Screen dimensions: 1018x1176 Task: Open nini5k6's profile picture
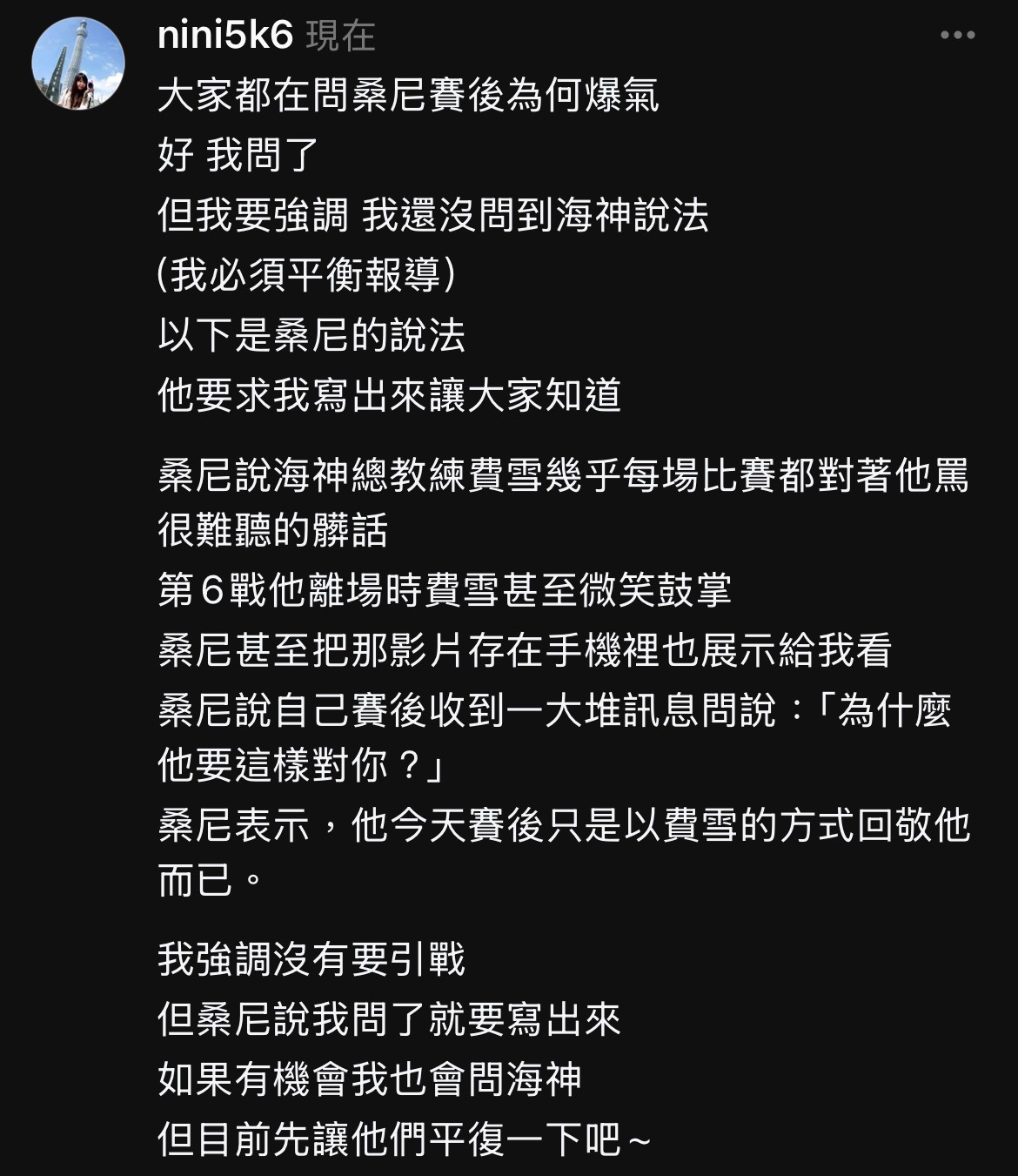[78, 64]
